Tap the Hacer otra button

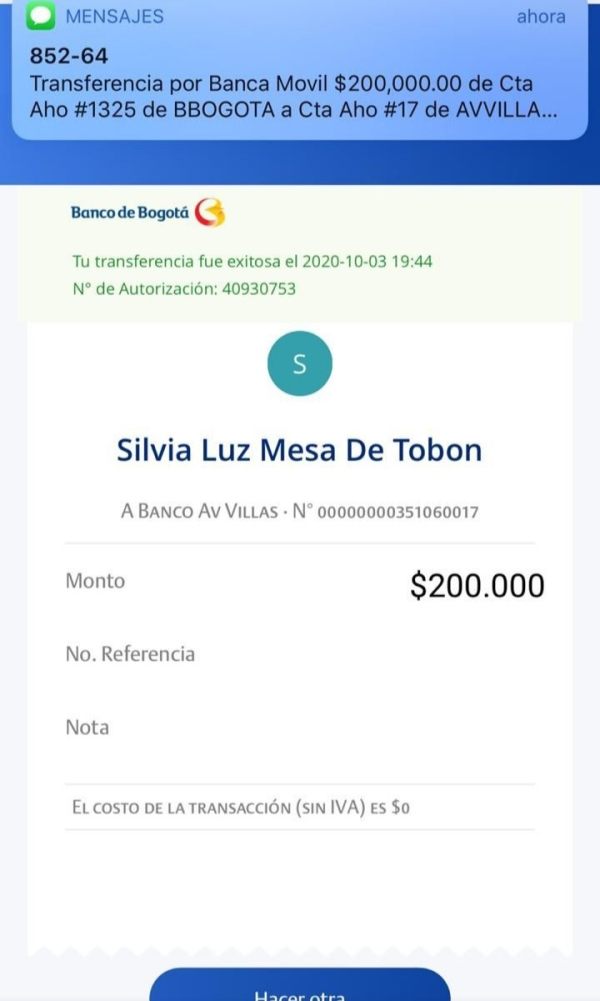click(x=300, y=988)
